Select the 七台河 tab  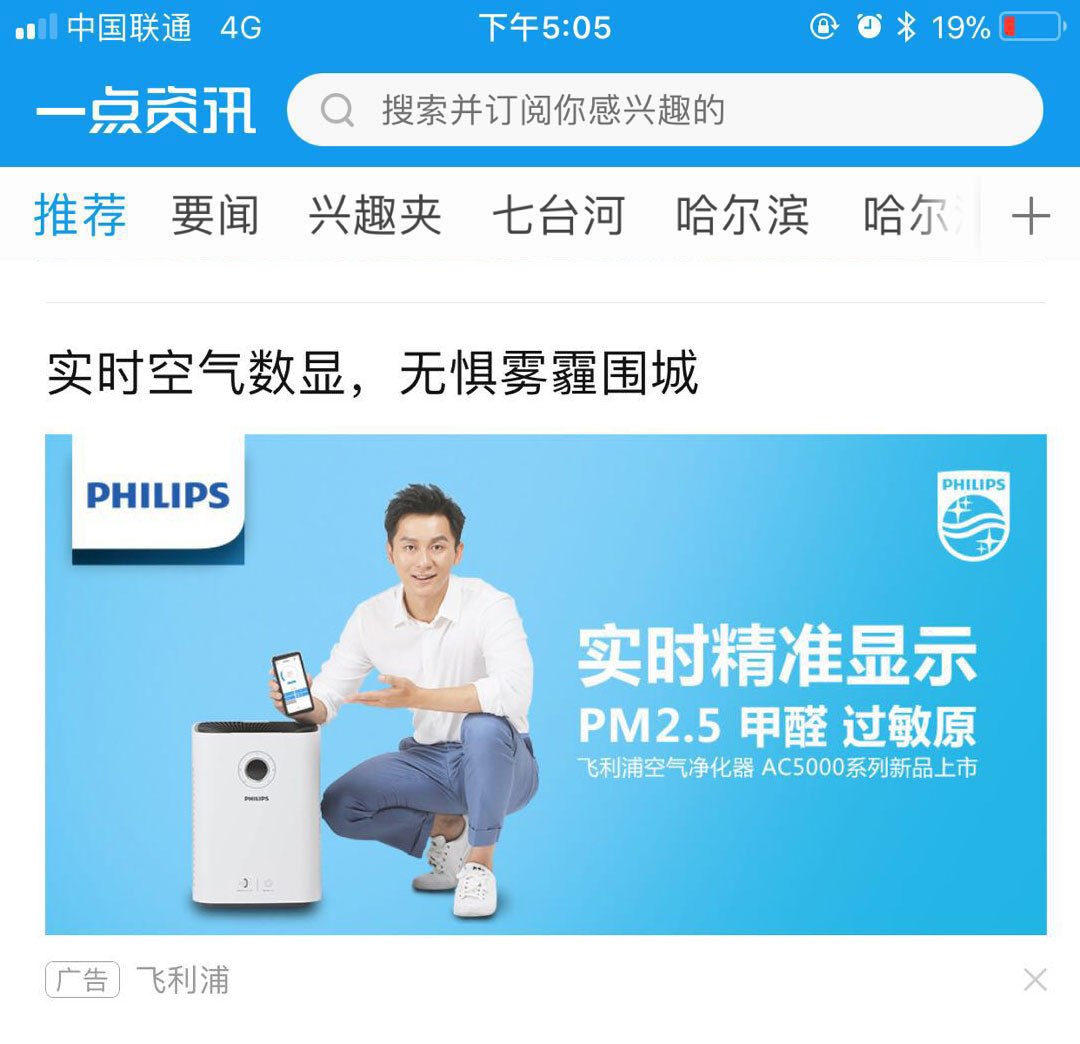(558, 215)
